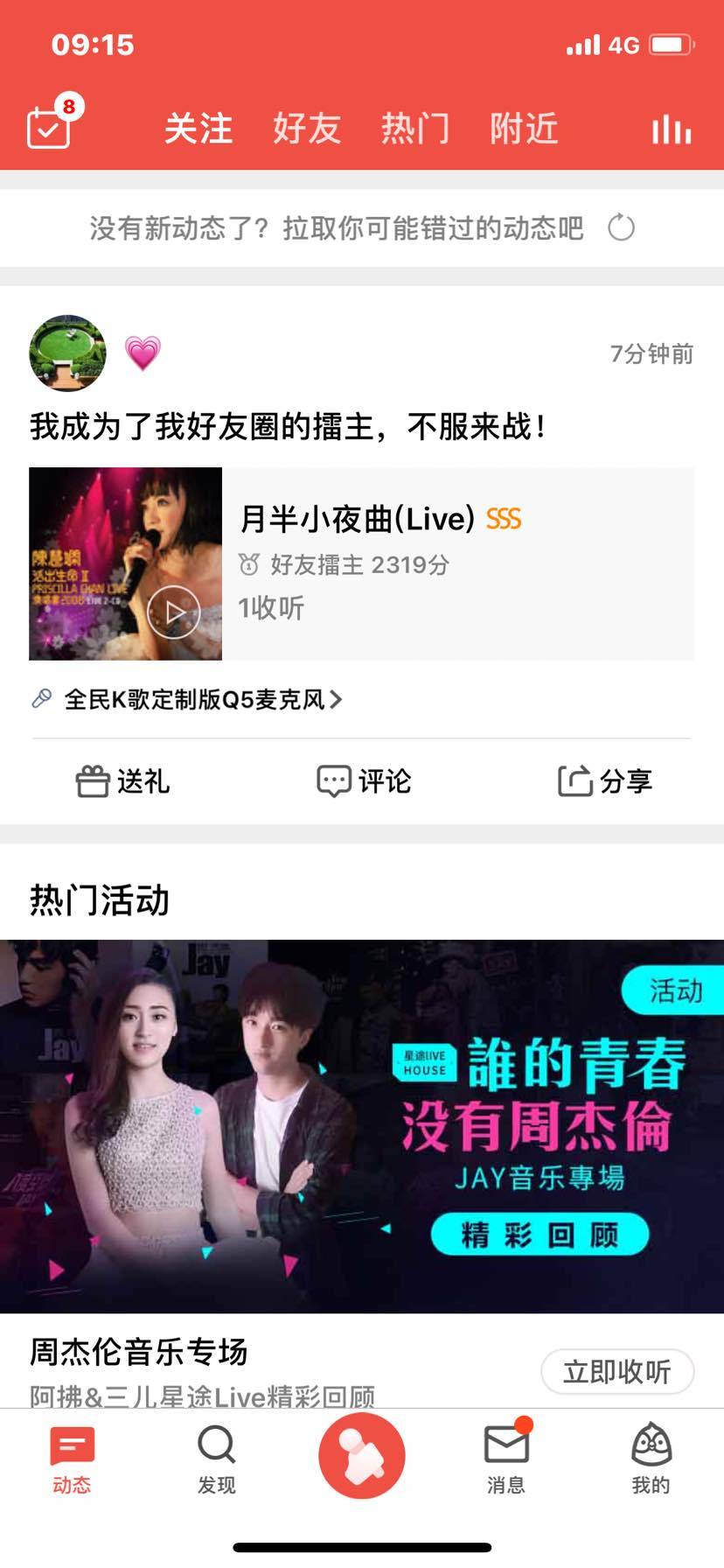Viewport: 724px width, 1568px height.
Task: Share the post using 分享
Action: [604, 780]
